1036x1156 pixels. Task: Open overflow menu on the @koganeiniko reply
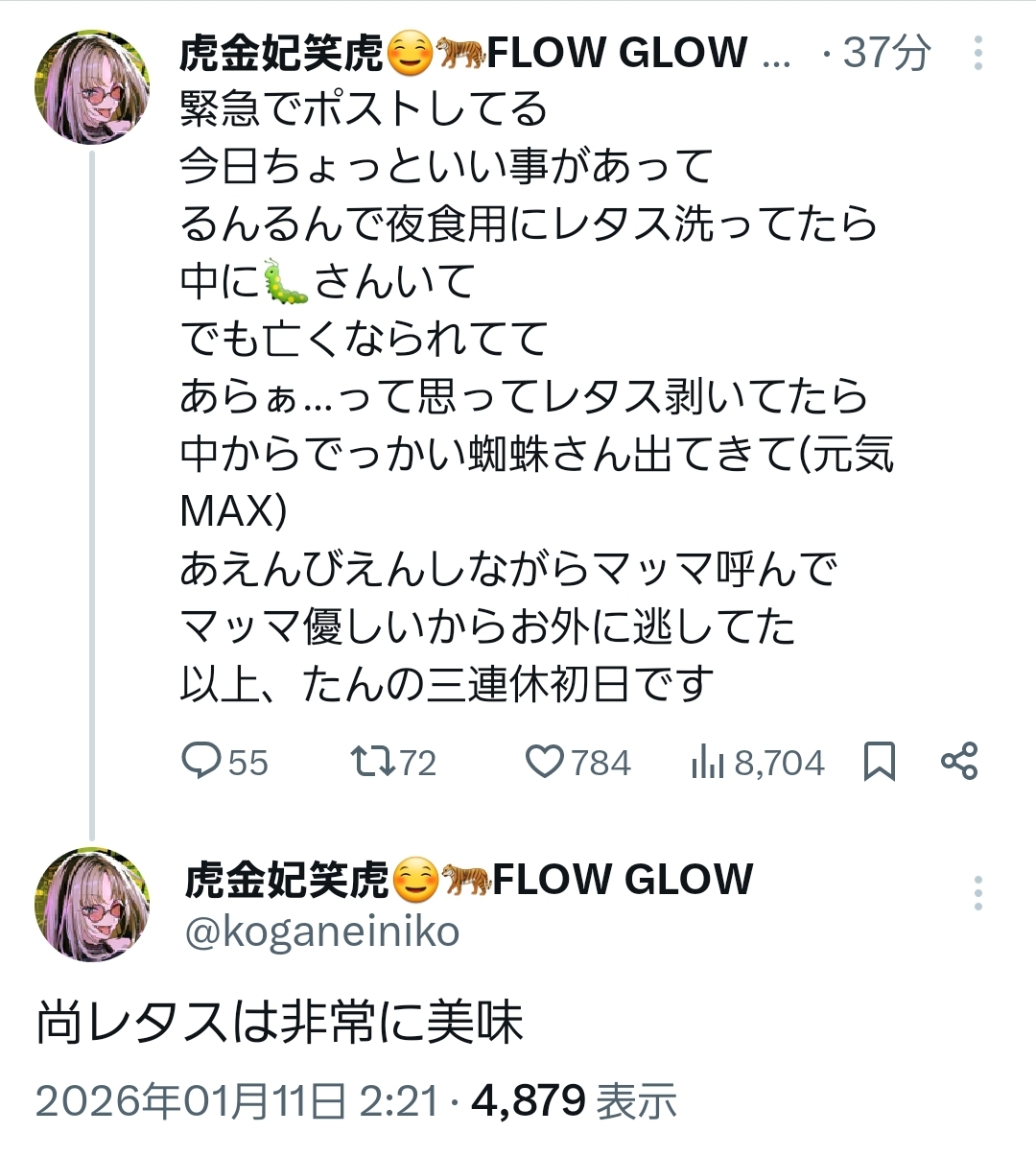tap(978, 892)
